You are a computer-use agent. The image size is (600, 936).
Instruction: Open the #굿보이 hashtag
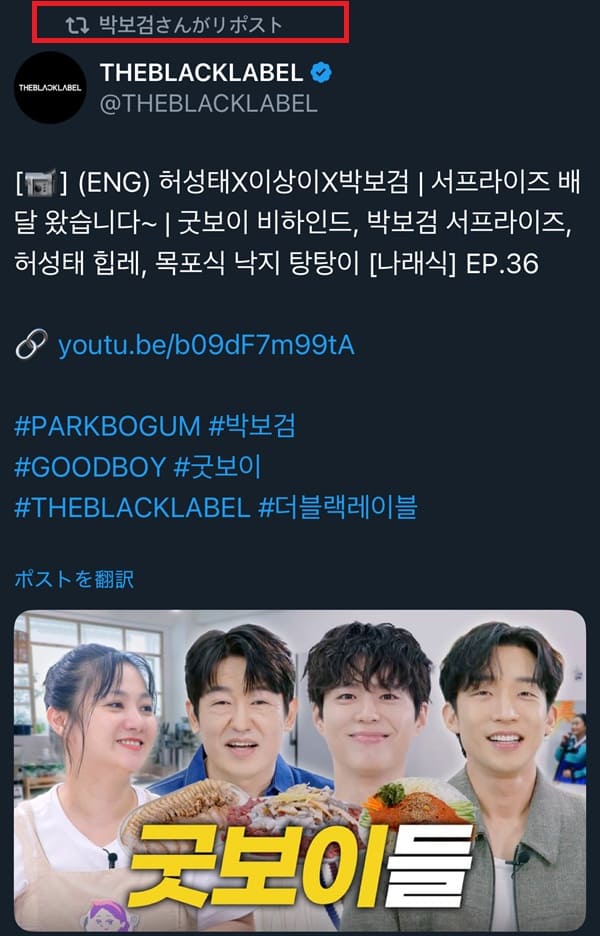point(217,467)
